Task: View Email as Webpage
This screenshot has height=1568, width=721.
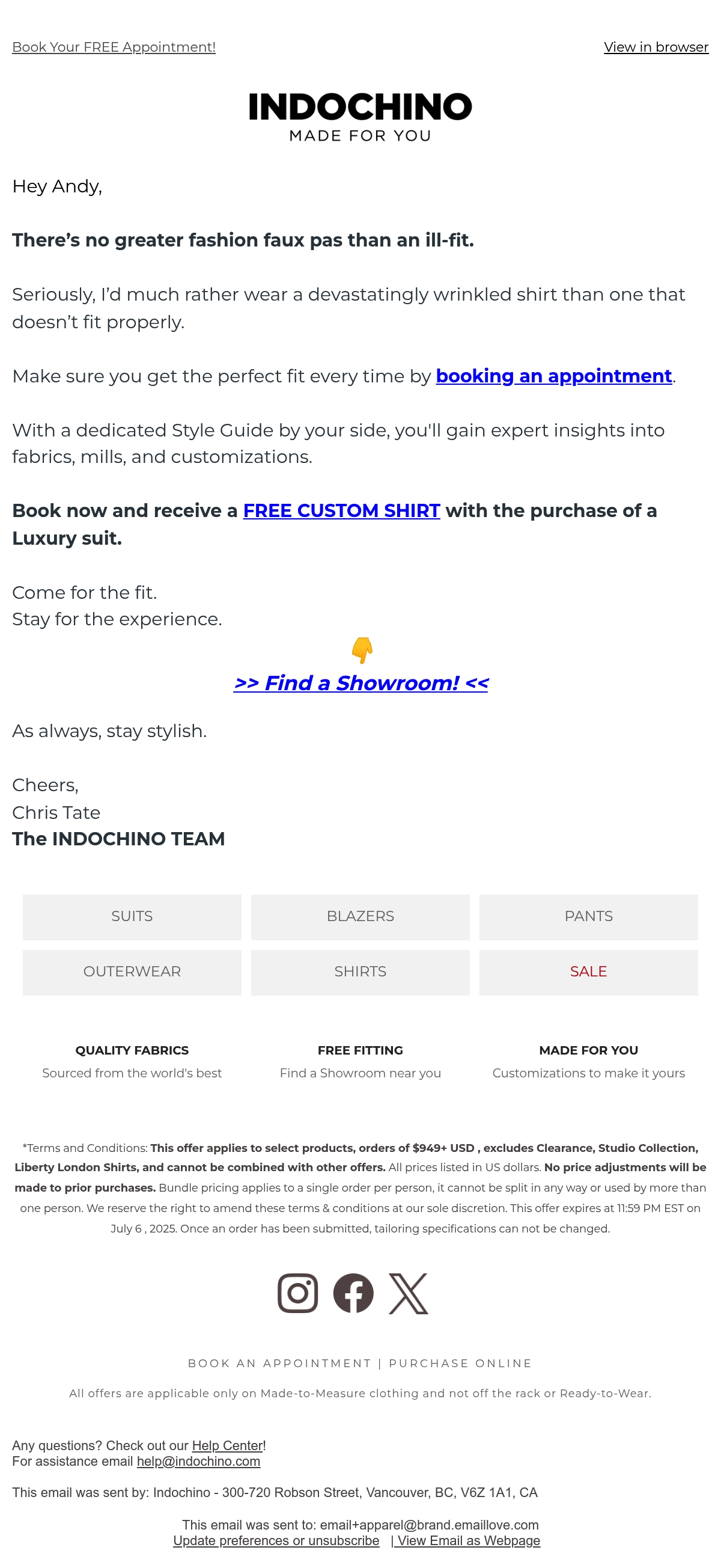Action: [x=466, y=1540]
